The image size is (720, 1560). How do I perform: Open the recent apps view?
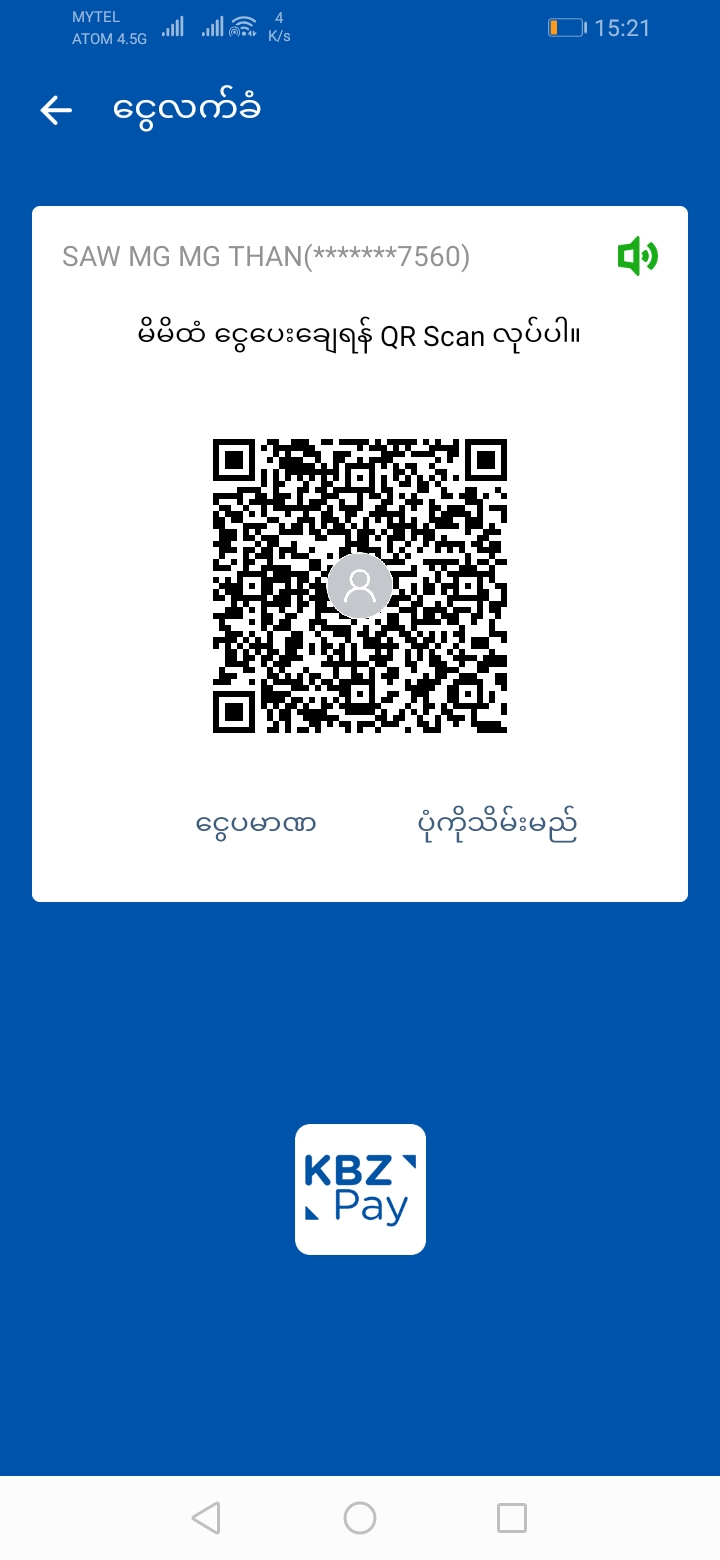click(512, 1518)
